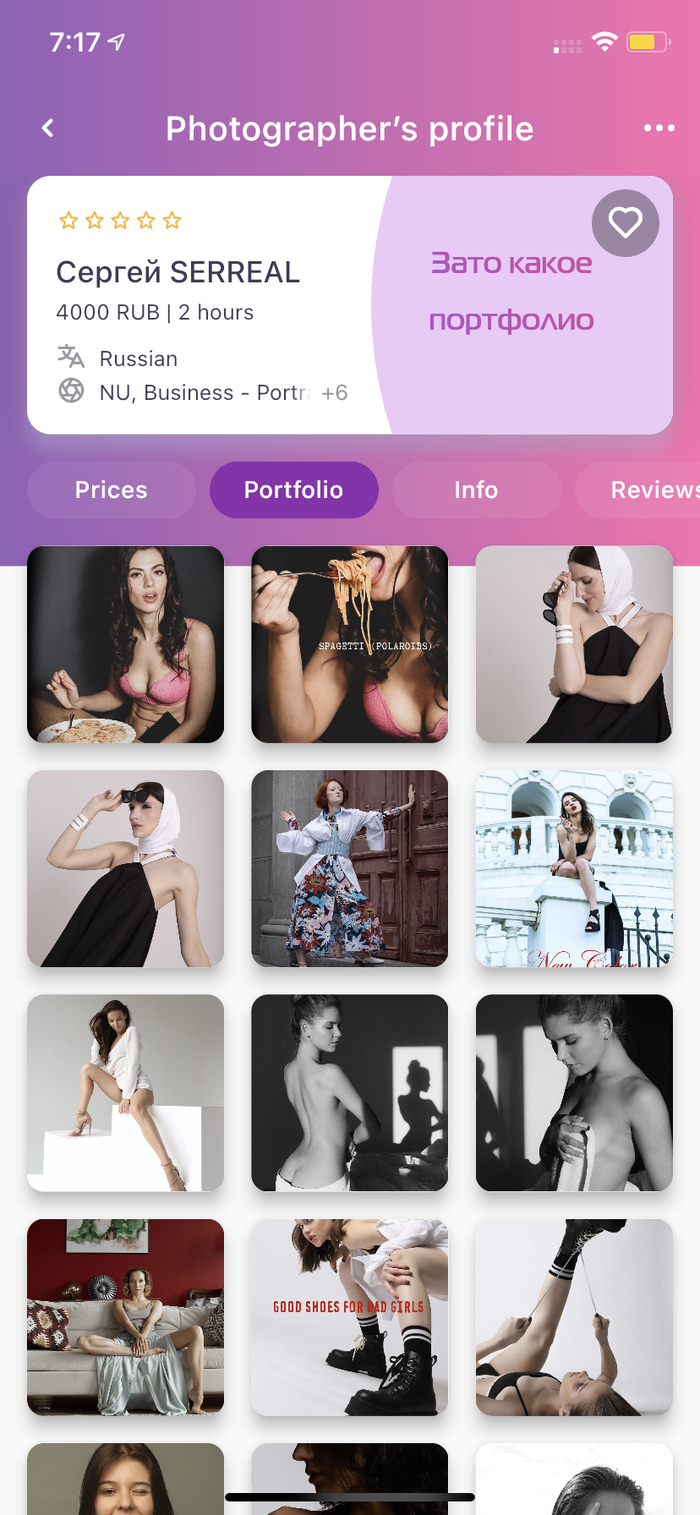The image size is (700, 1515).
Task: Open the floral outfit by wooden door photo
Action: pos(349,868)
